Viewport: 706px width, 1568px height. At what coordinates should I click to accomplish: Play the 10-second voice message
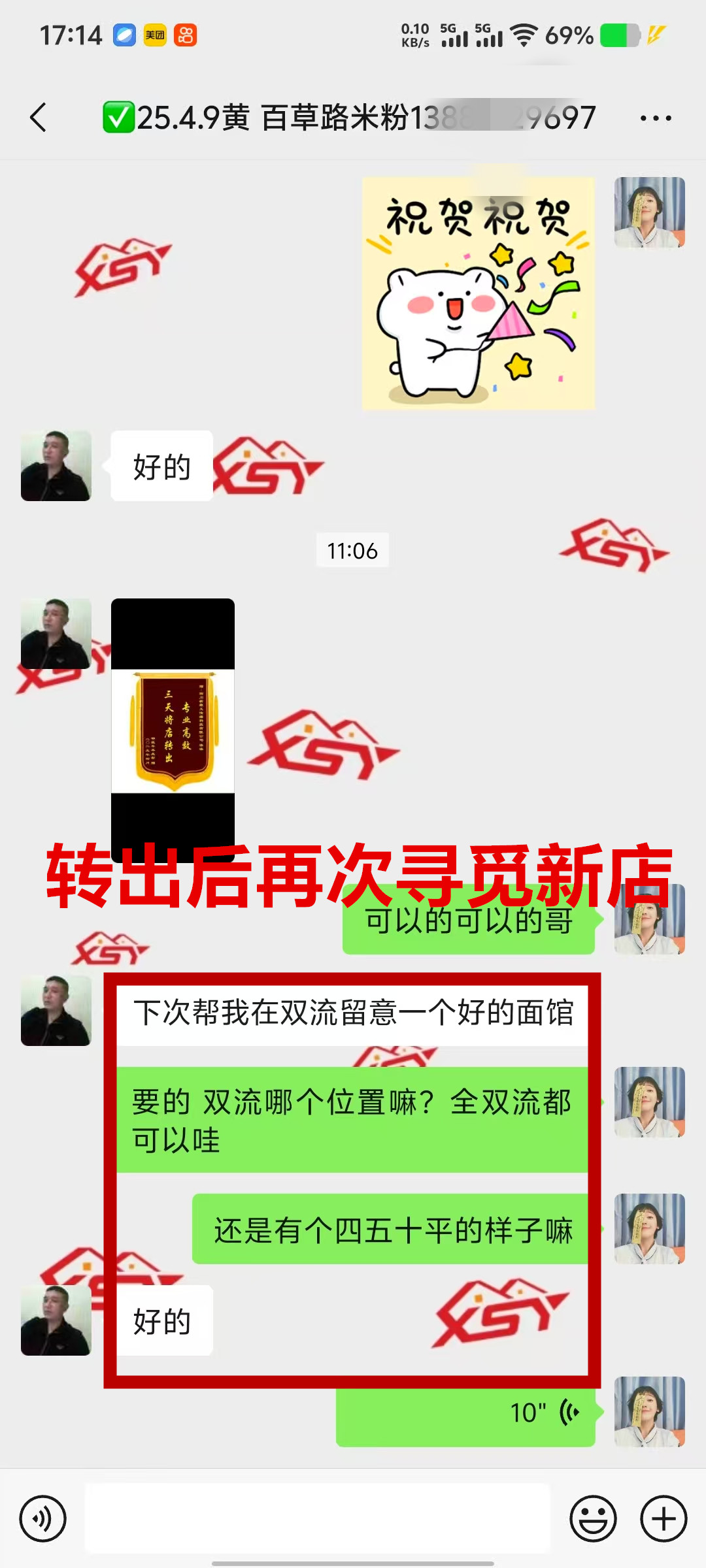click(465, 1413)
